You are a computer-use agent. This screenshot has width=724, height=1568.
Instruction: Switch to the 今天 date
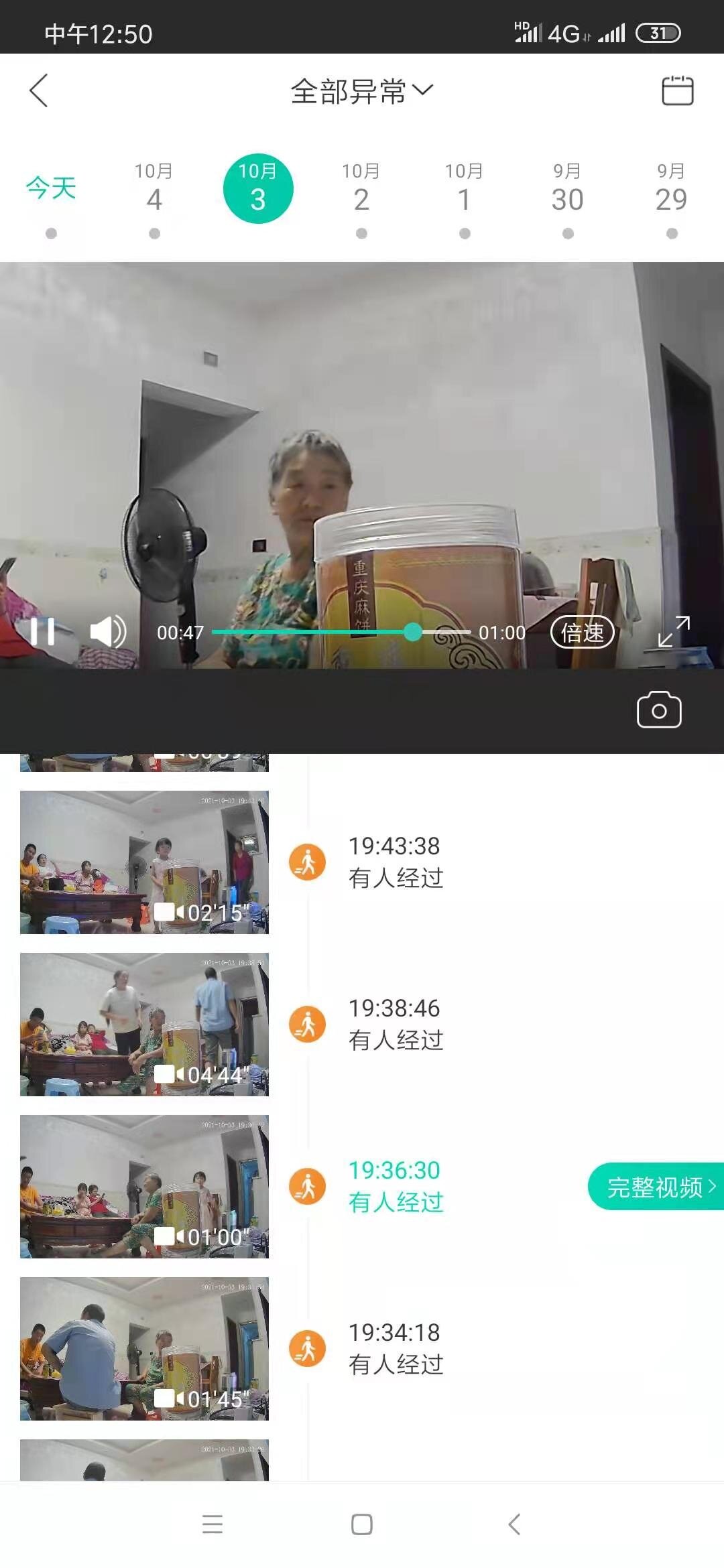[x=51, y=189]
